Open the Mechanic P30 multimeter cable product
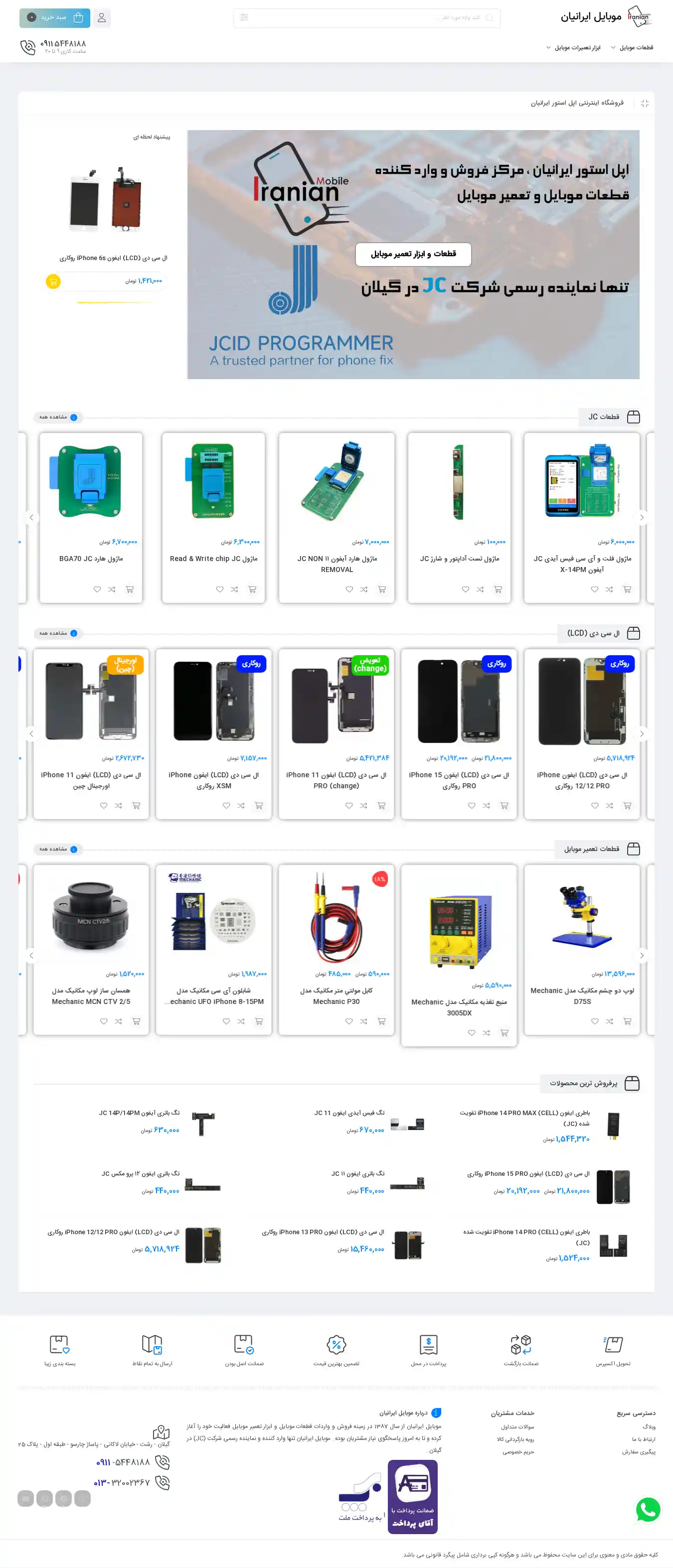This screenshot has width=673, height=1568. tap(336, 995)
